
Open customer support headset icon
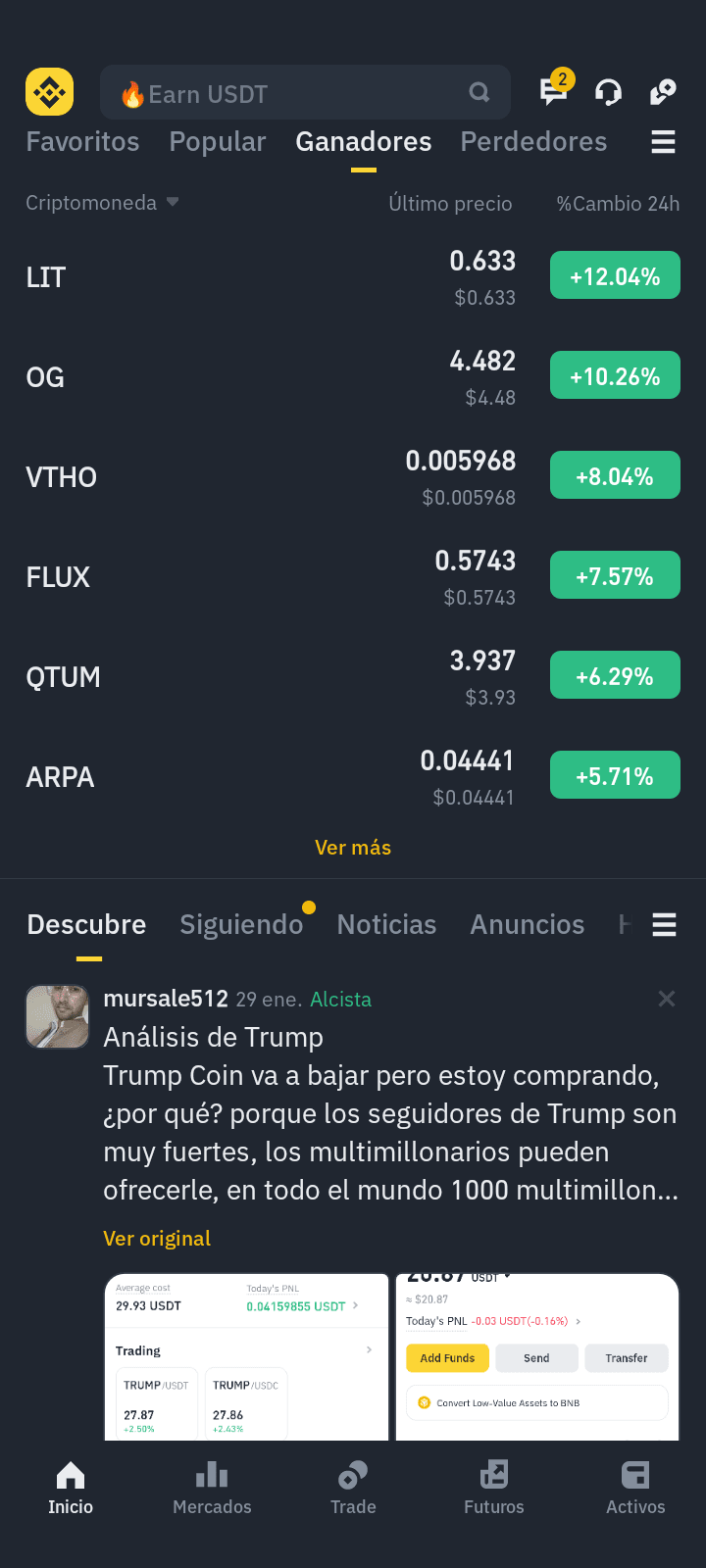pos(609,92)
